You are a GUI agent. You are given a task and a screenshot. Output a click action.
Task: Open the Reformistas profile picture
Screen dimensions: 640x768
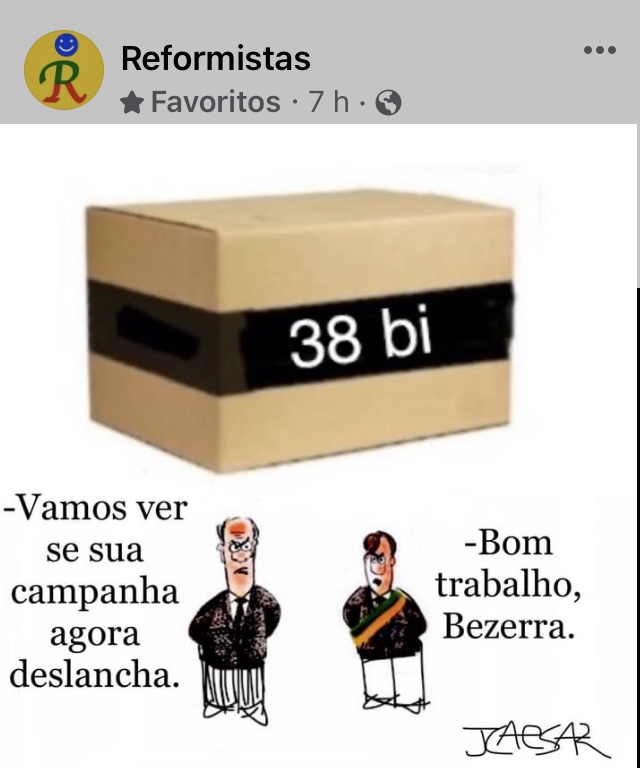click(63, 69)
